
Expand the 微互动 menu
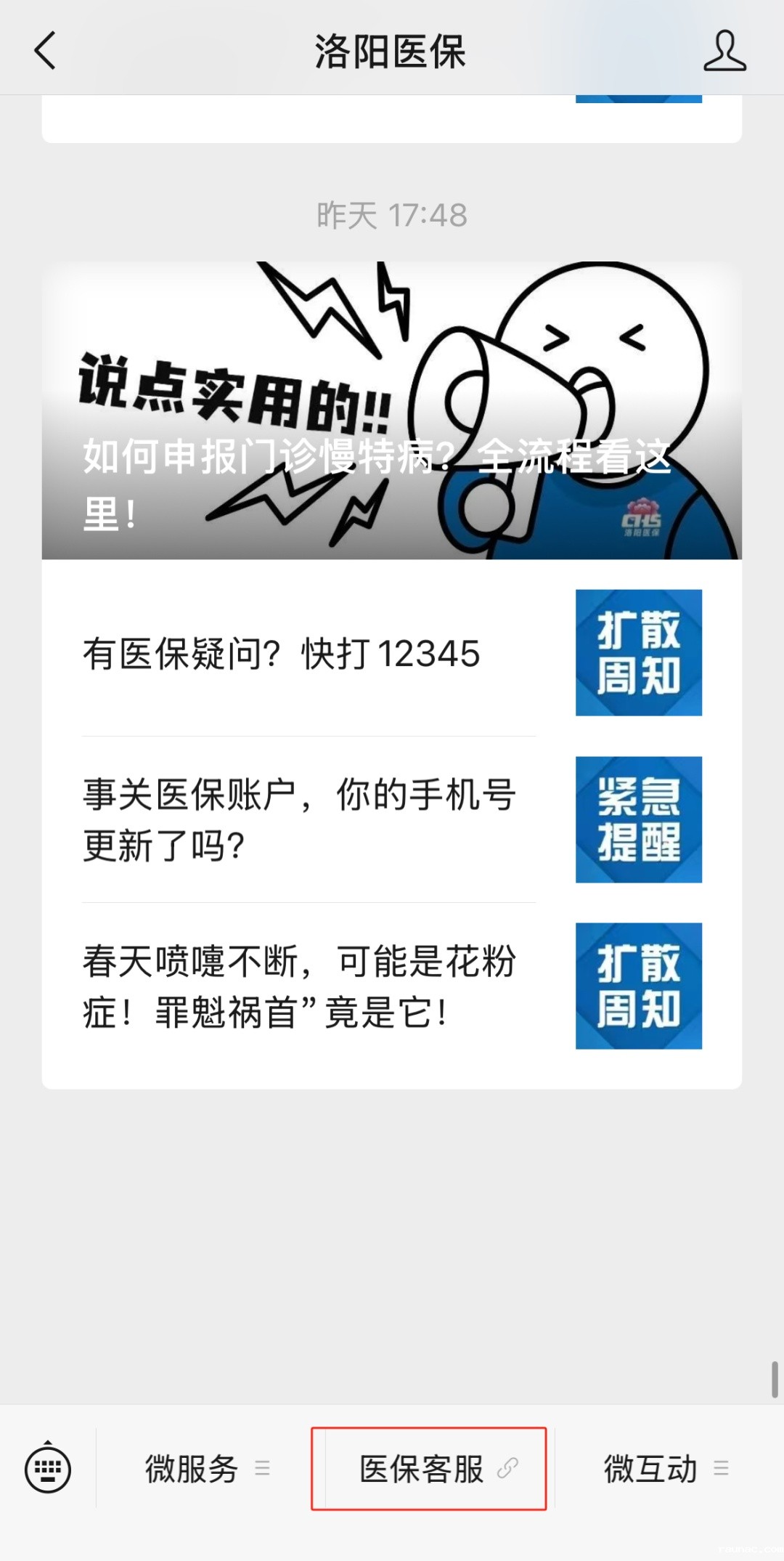pos(664,1469)
